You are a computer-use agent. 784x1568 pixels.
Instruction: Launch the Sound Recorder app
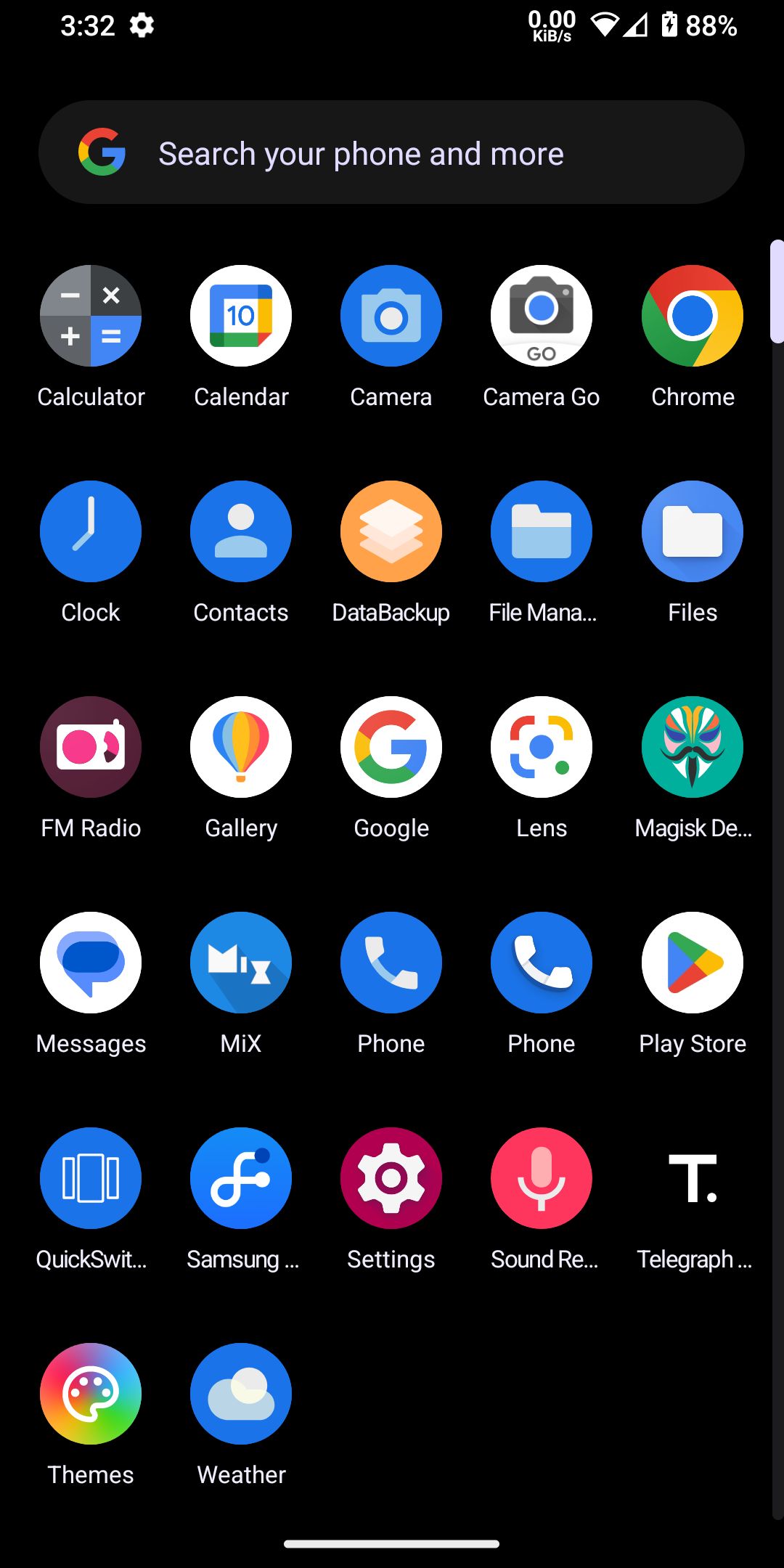[542, 1178]
